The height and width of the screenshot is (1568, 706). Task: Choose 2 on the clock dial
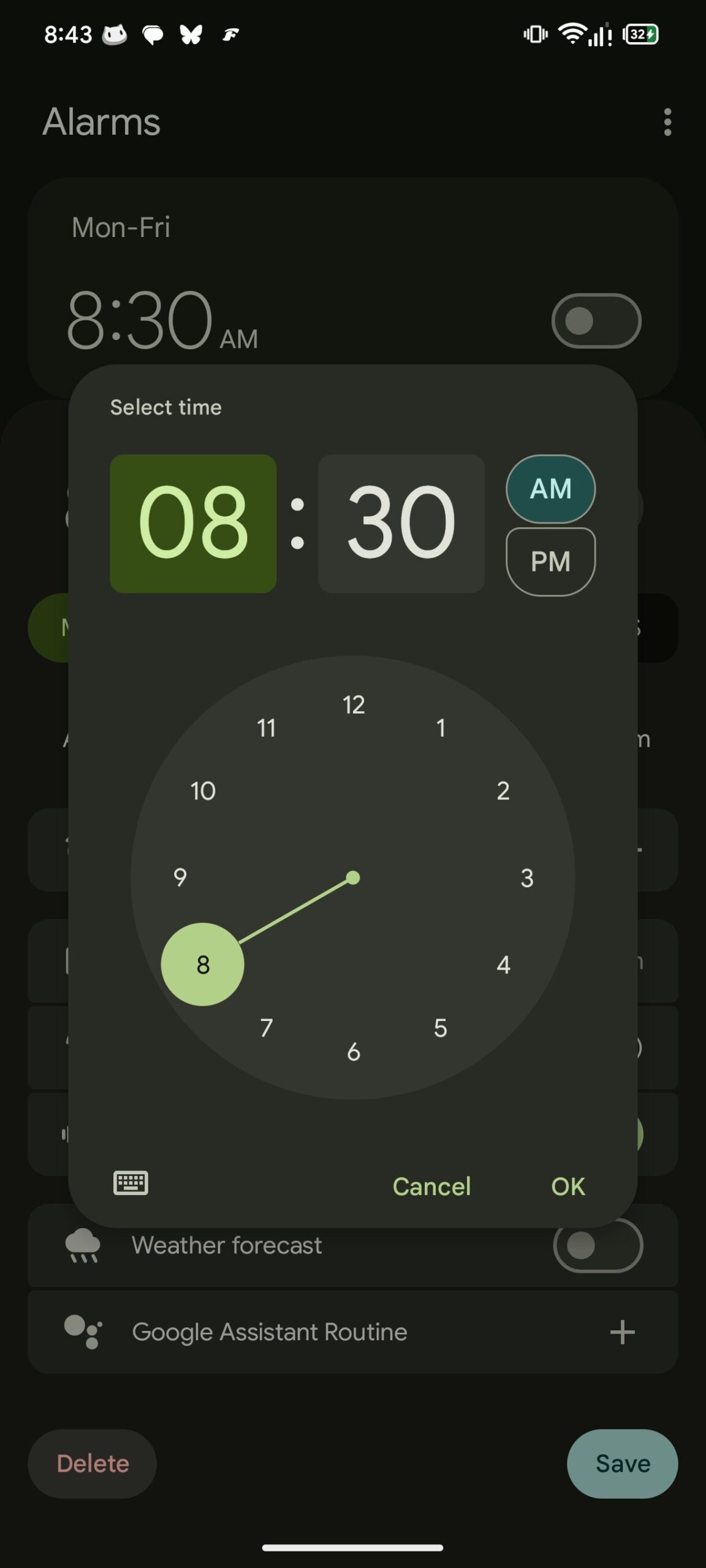503,791
